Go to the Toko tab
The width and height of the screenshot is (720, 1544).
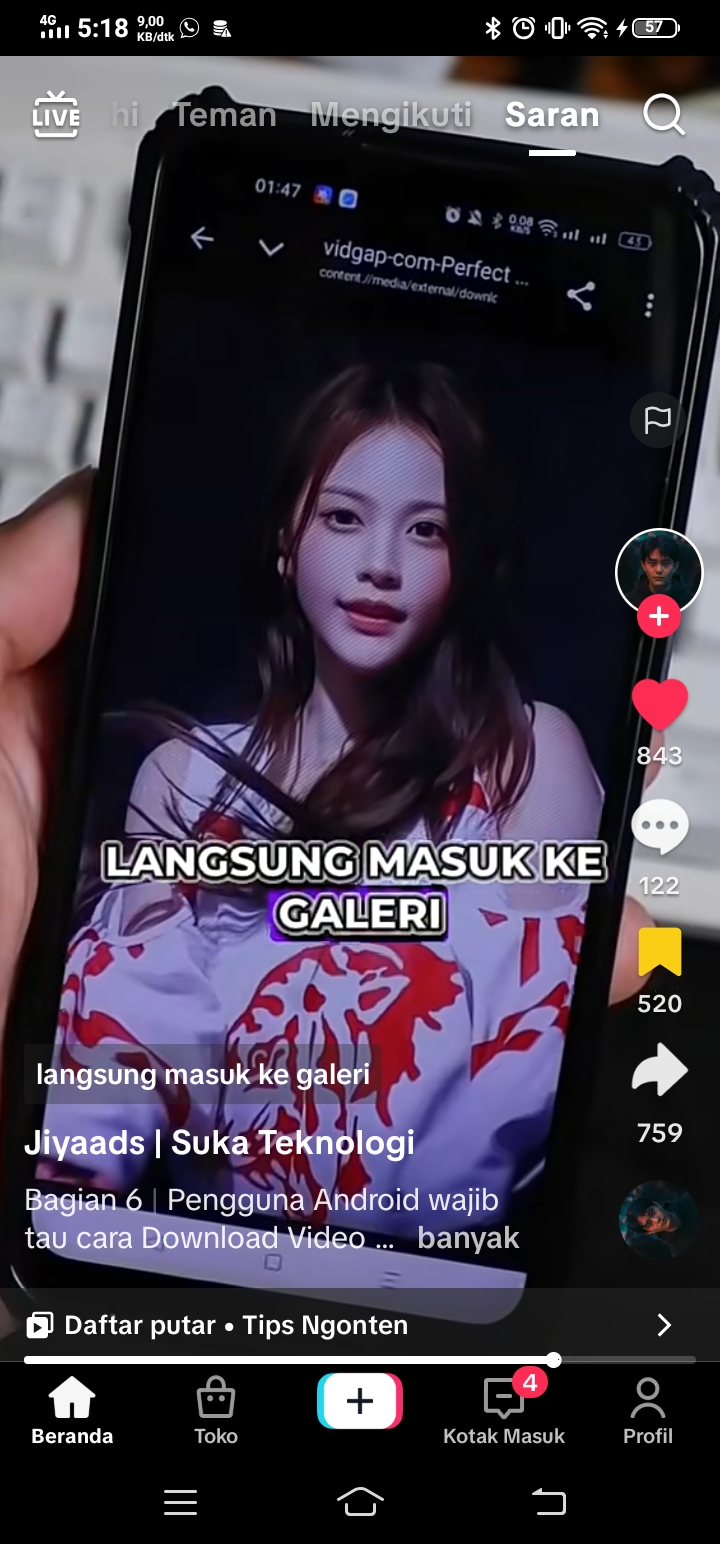point(216,1410)
